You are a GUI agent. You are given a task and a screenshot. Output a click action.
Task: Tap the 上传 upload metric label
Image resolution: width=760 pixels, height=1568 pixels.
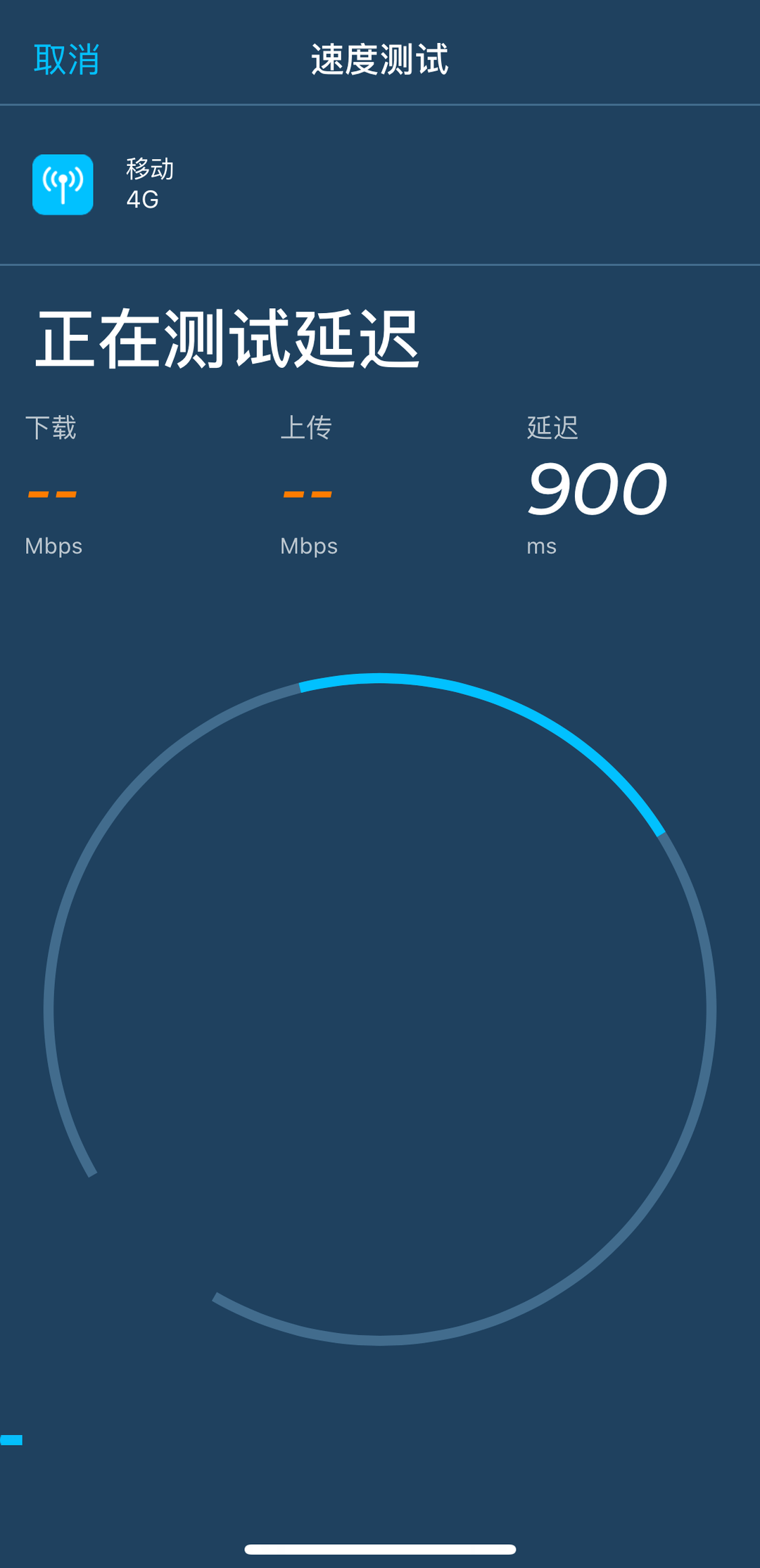[307, 427]
